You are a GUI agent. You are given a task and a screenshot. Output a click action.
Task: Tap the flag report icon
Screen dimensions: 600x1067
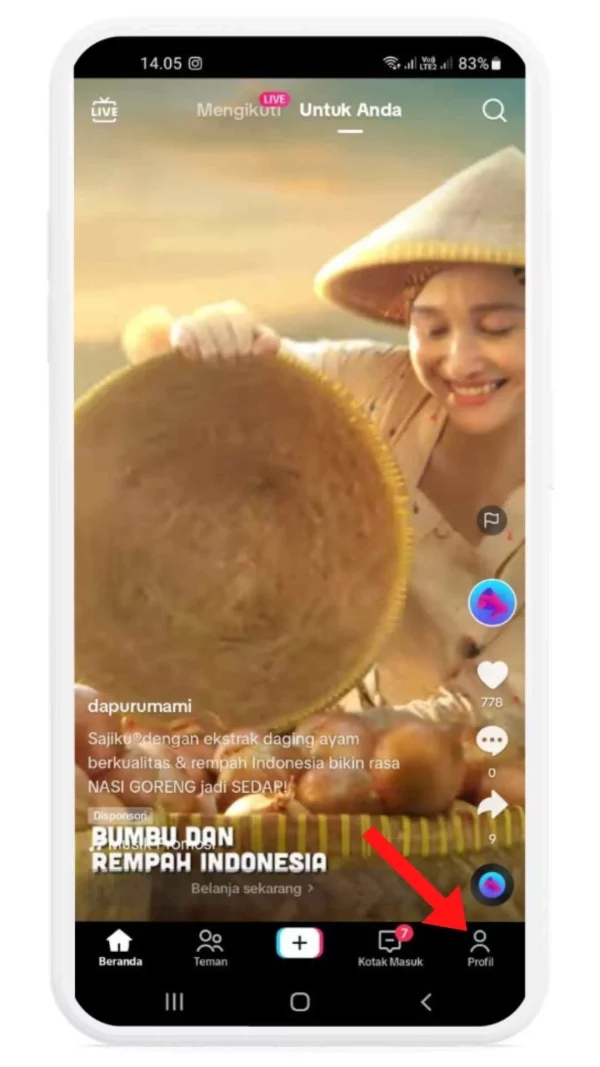coord(491,520)
